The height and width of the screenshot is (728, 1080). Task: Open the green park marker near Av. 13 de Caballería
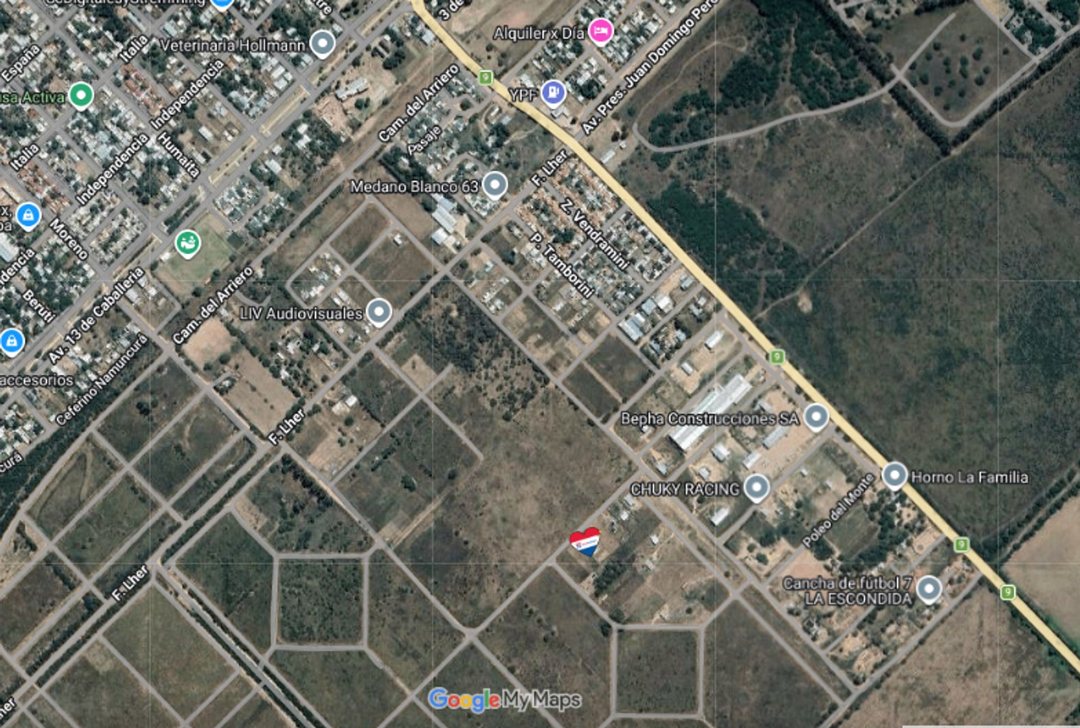[187, 242]
